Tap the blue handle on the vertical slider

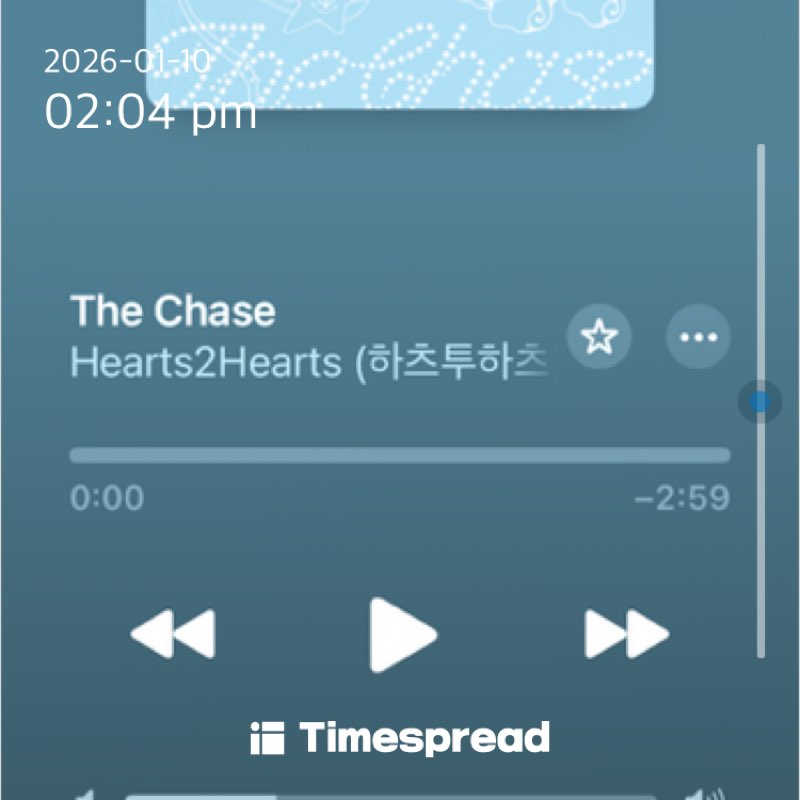coord(760,402)
